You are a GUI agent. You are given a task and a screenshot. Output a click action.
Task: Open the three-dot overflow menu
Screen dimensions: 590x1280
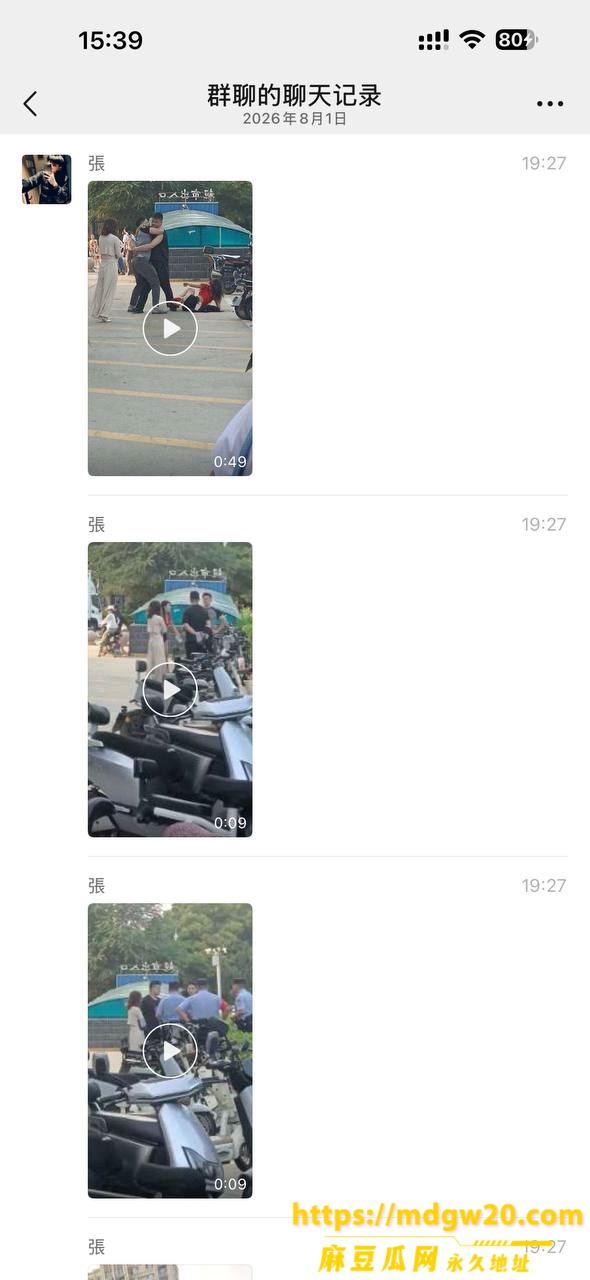tap(550, 104)
